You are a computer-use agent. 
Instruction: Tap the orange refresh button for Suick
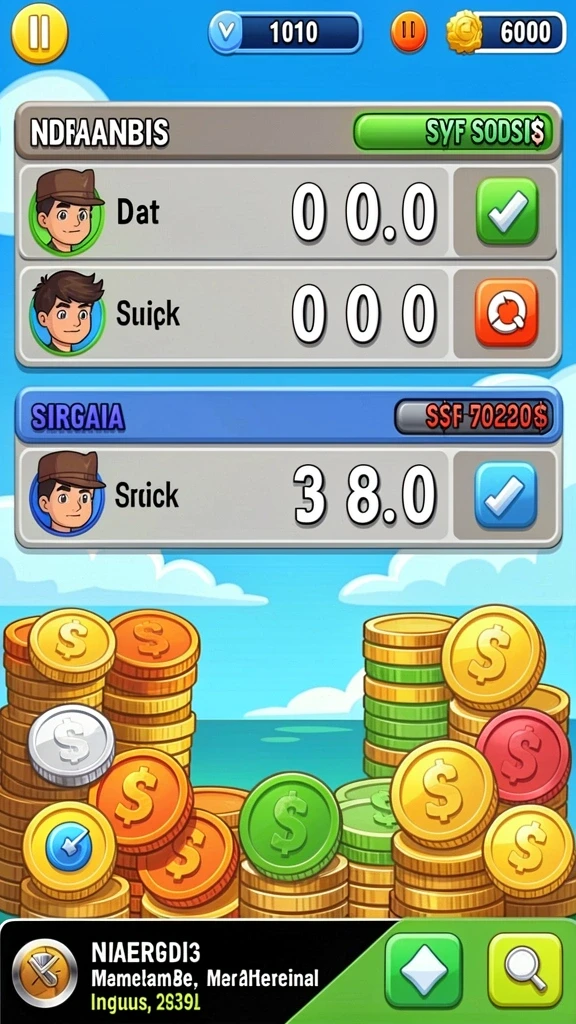tap(507, 313)
